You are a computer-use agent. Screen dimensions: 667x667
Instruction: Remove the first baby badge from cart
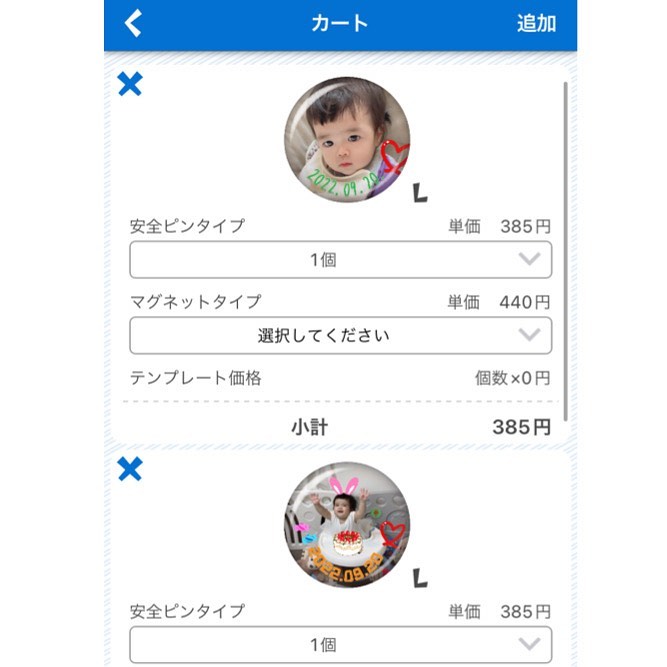click(x=130, y=85)
